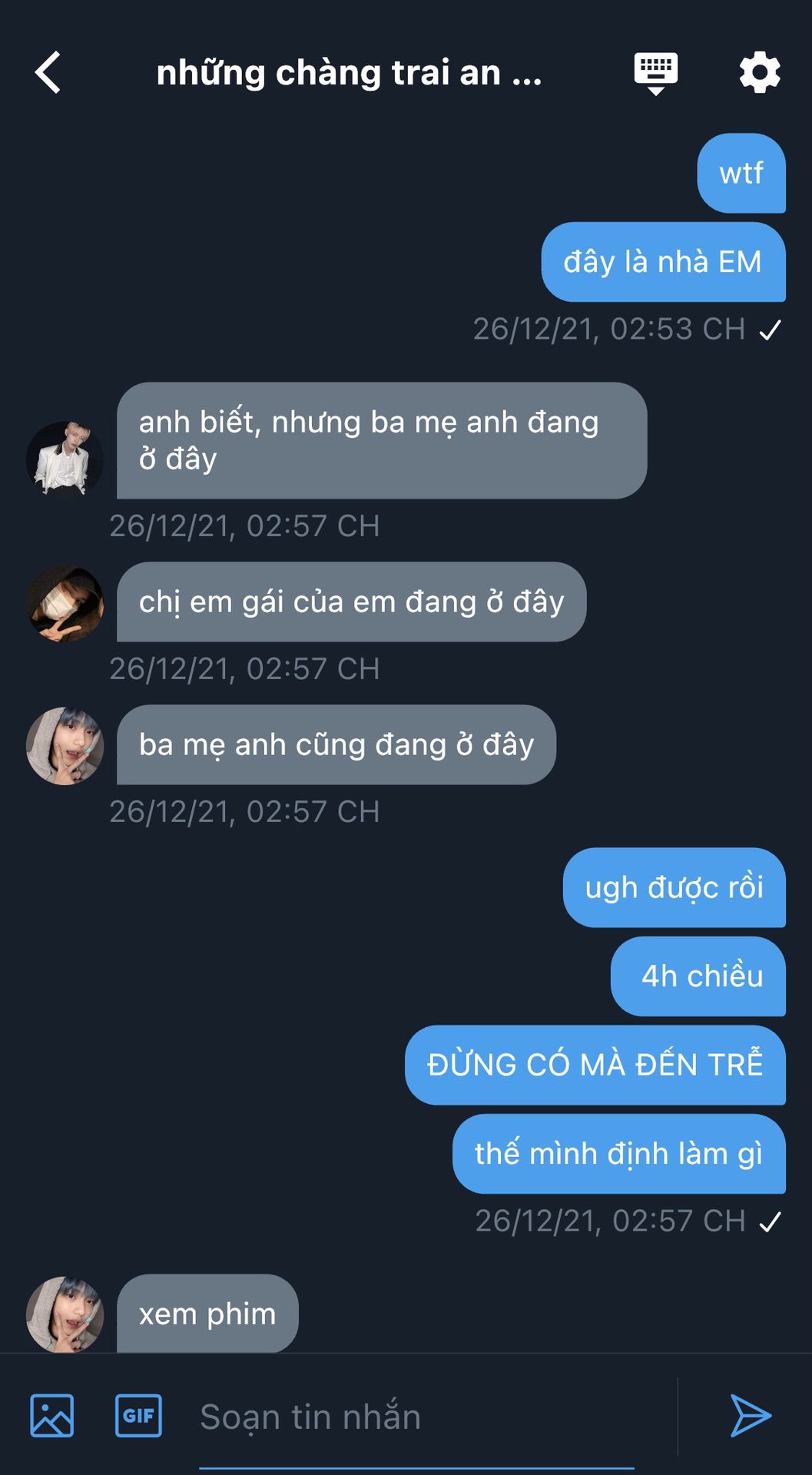Open the group title "những chàng trai an ..."

tap(349, 73)
